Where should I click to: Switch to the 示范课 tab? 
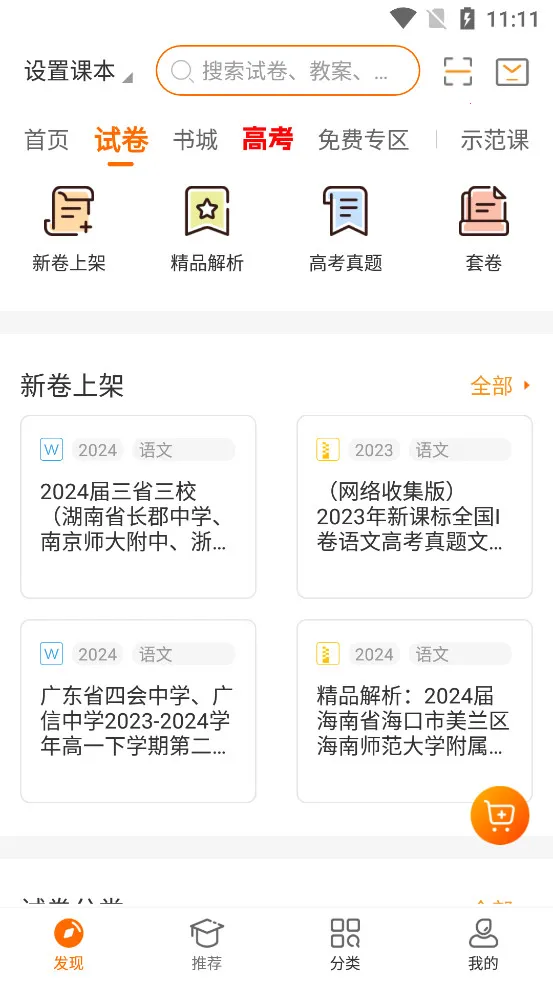pyautogui.click(x=495, y=140)
